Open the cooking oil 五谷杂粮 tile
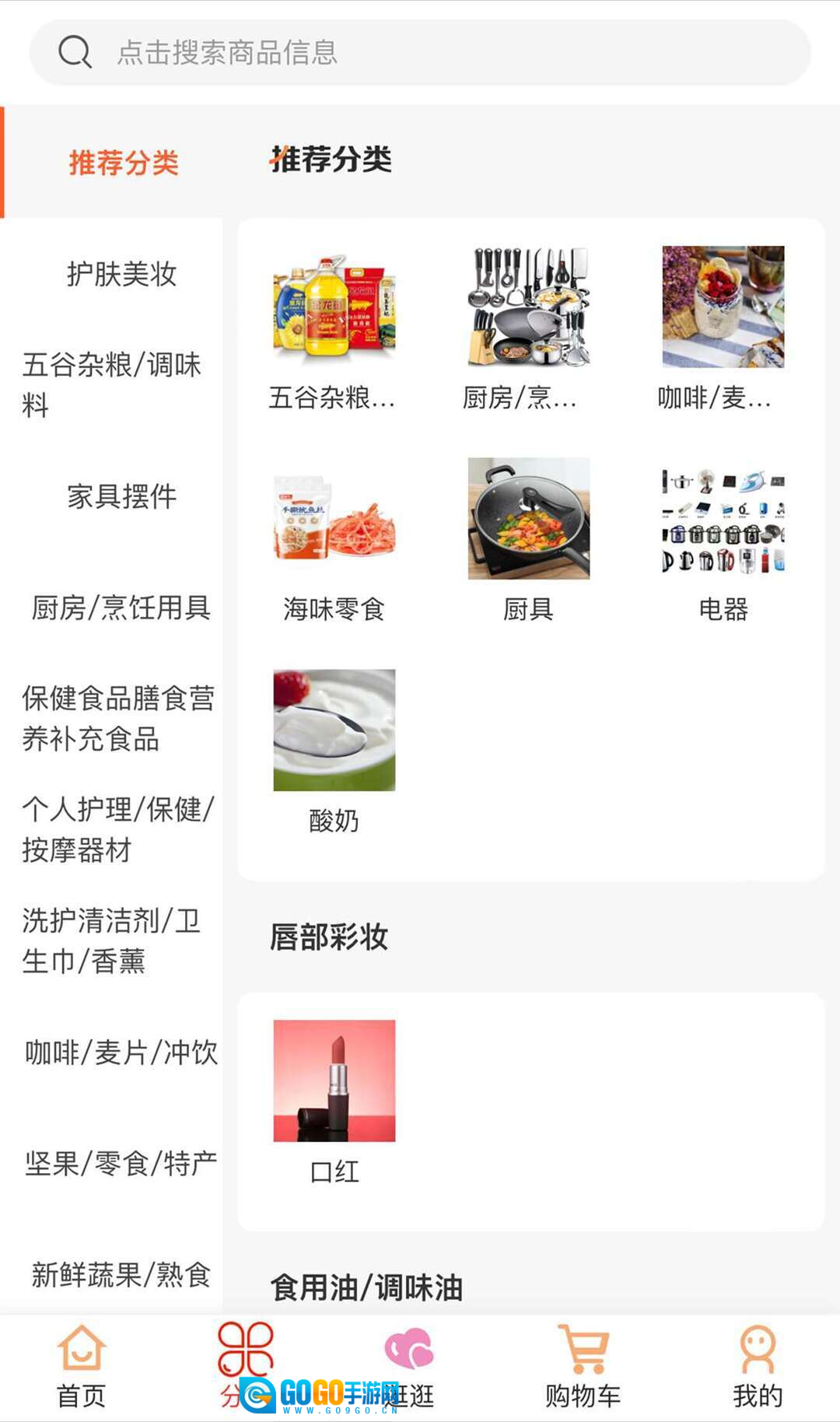 pyautogui.click(x=334, y=328)
